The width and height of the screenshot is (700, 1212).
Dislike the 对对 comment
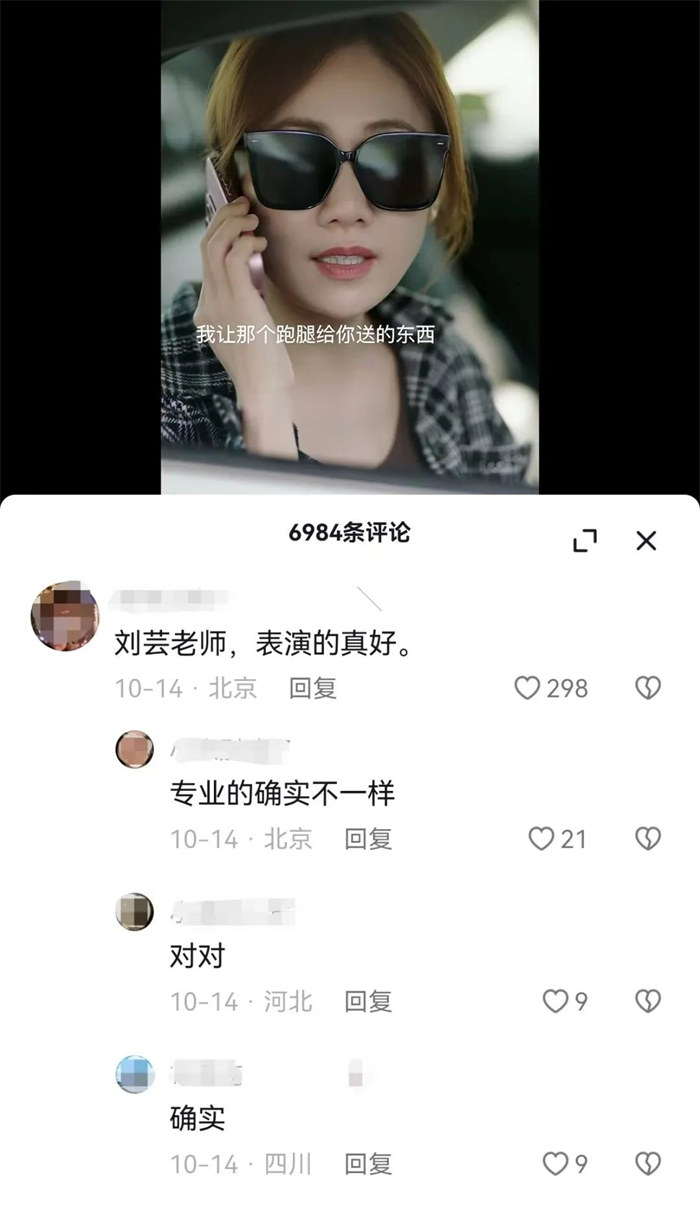(648, 1001)
